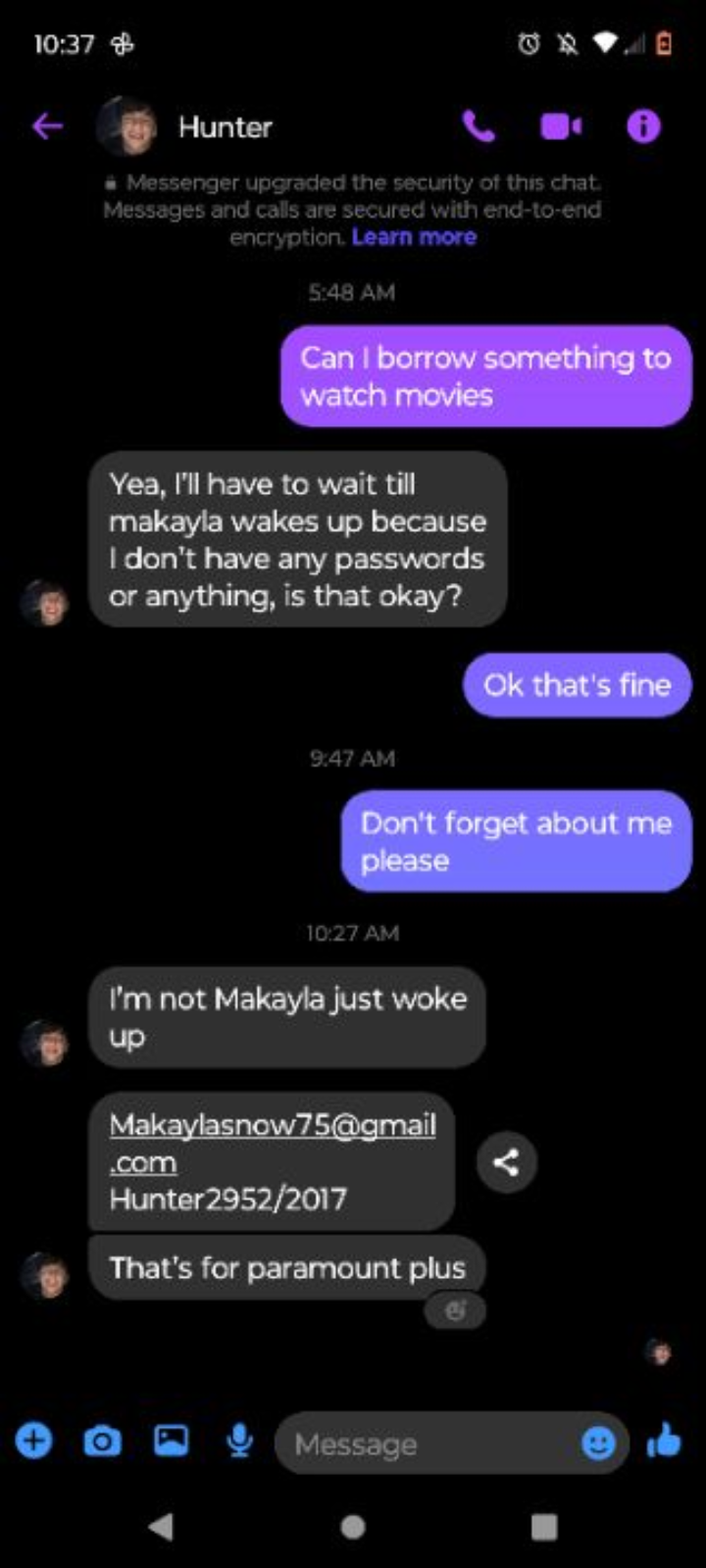This screenshot has width=706, height=1568.
Task: Share the message with the email address
Action: click(506, 1163)
